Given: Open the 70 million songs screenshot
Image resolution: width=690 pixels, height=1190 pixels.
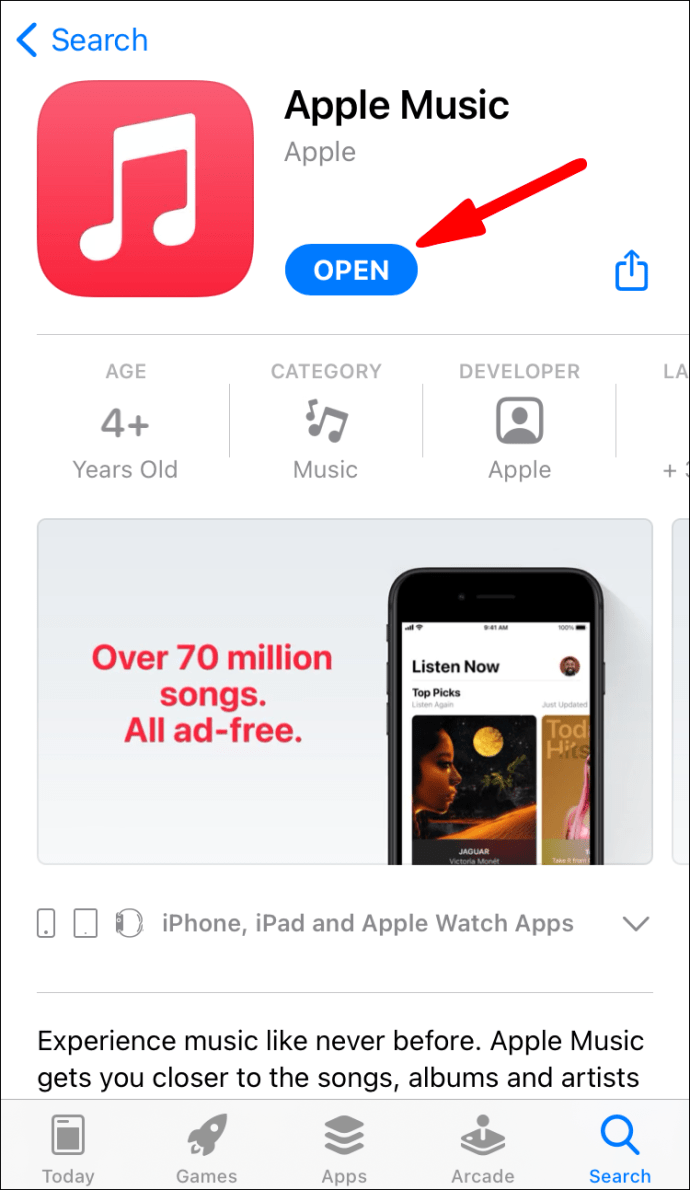Looking at the screenshot, I should [x=344, y=690].
